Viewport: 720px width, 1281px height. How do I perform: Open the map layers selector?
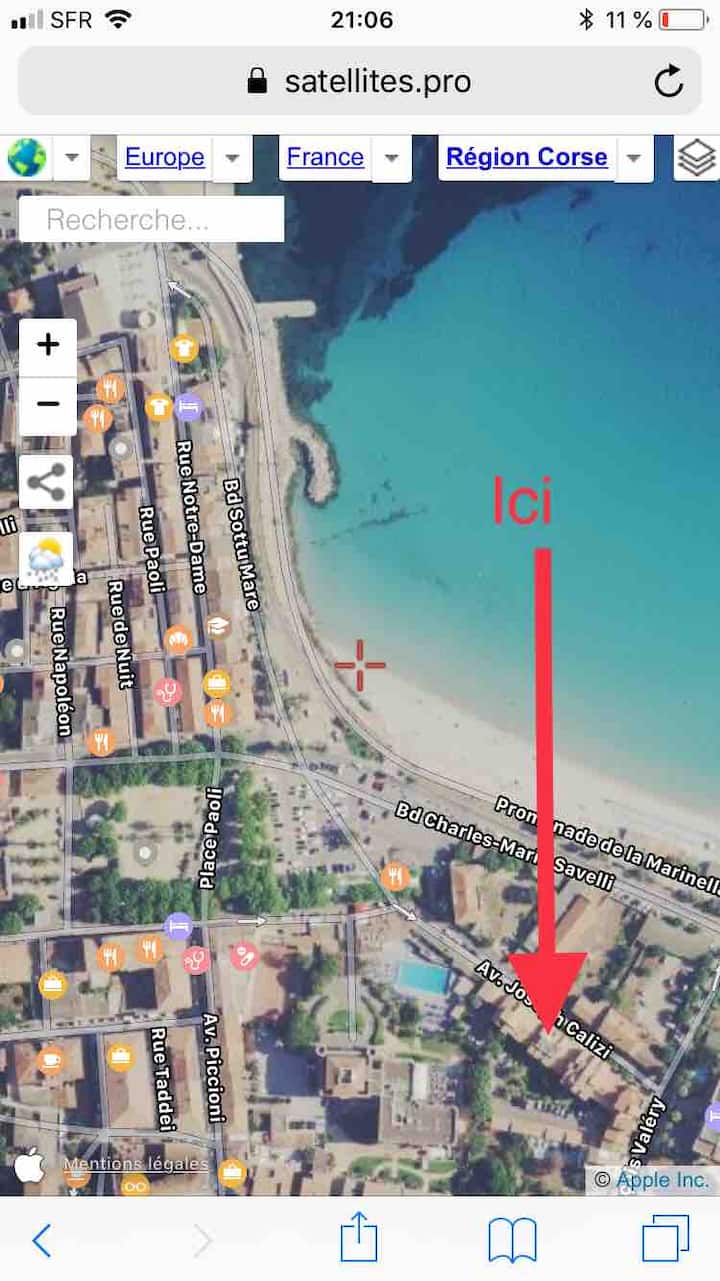coord(697,158)
